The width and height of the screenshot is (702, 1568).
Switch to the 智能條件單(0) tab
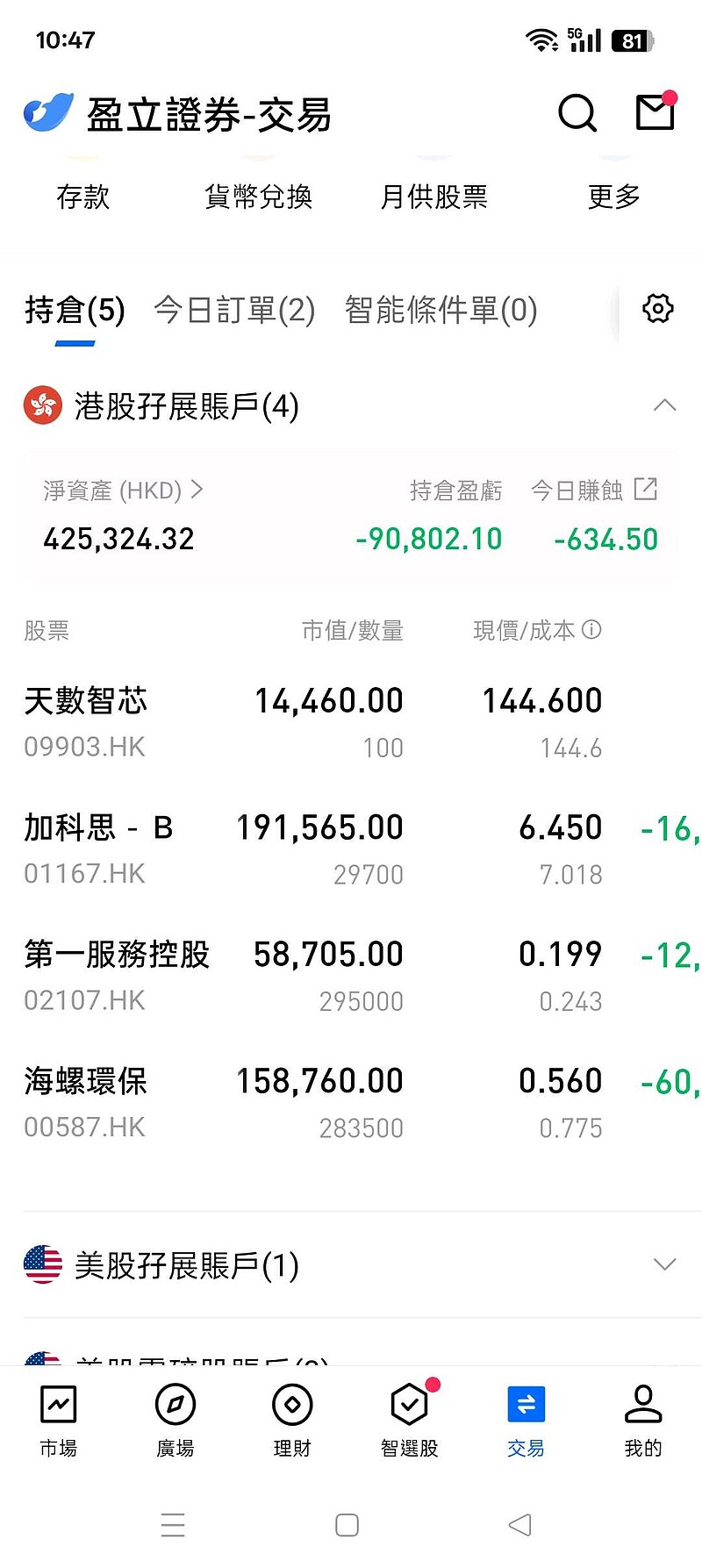[441, 310]
